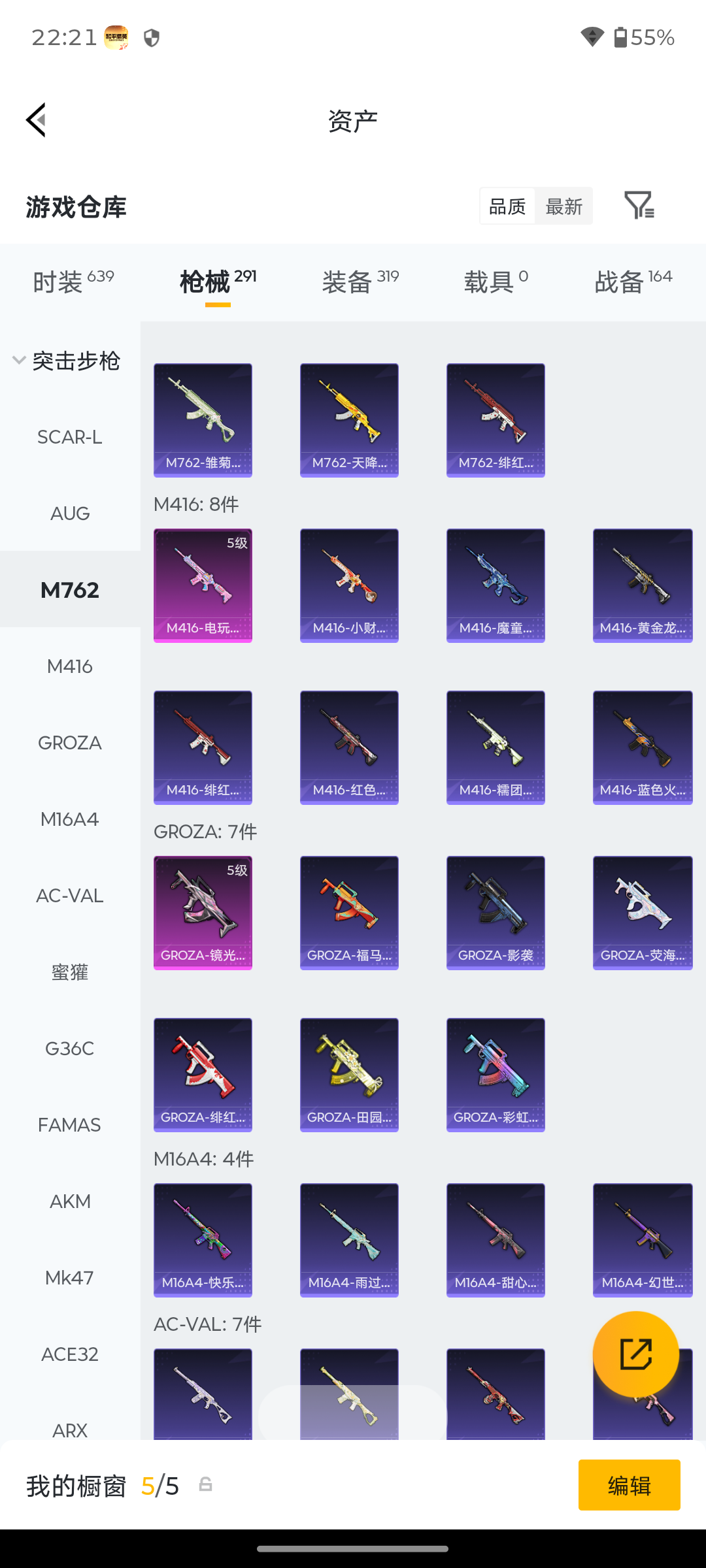Switch to the 战备 tab

point(633,282)
